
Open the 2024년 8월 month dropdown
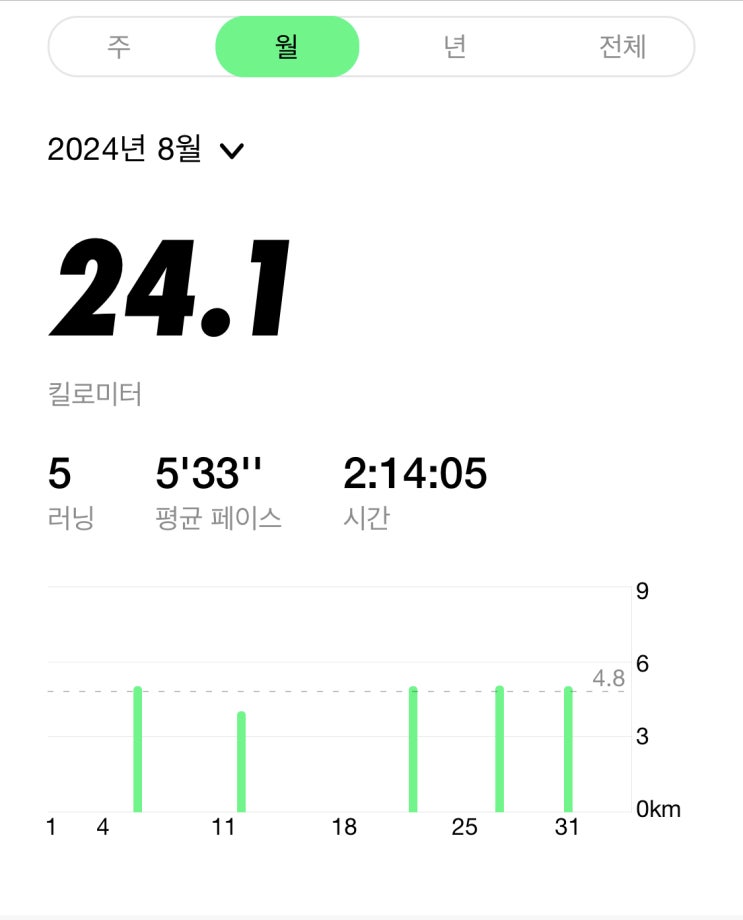click(146, 150)
